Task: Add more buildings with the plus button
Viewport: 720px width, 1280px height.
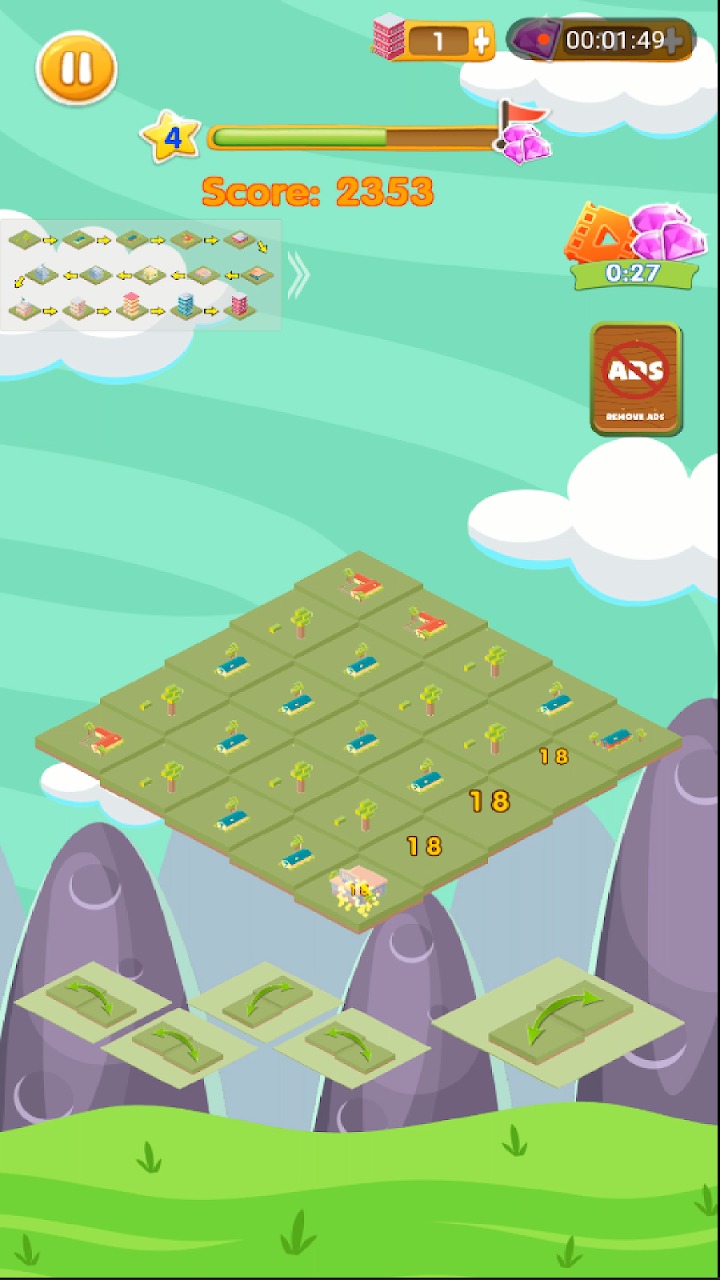Action: coord(482,41)
